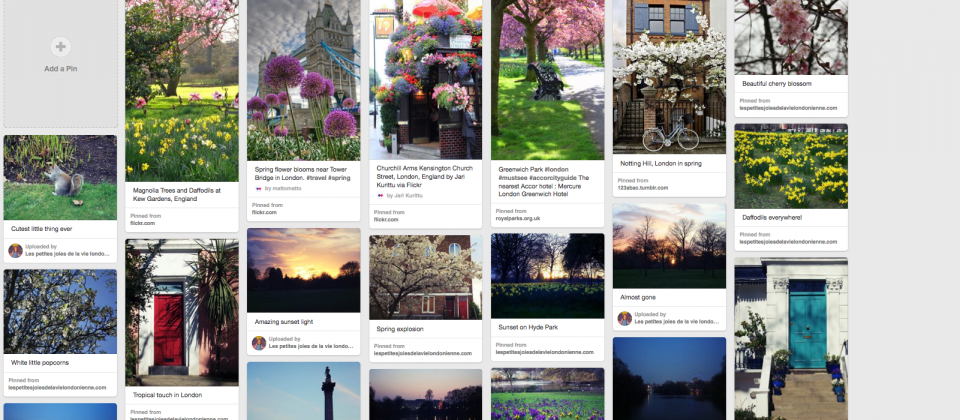960x420 pixels.
Task: Open the 'Cutest little thing ever' squirrel pin
Action: click(x=60, y=177)
